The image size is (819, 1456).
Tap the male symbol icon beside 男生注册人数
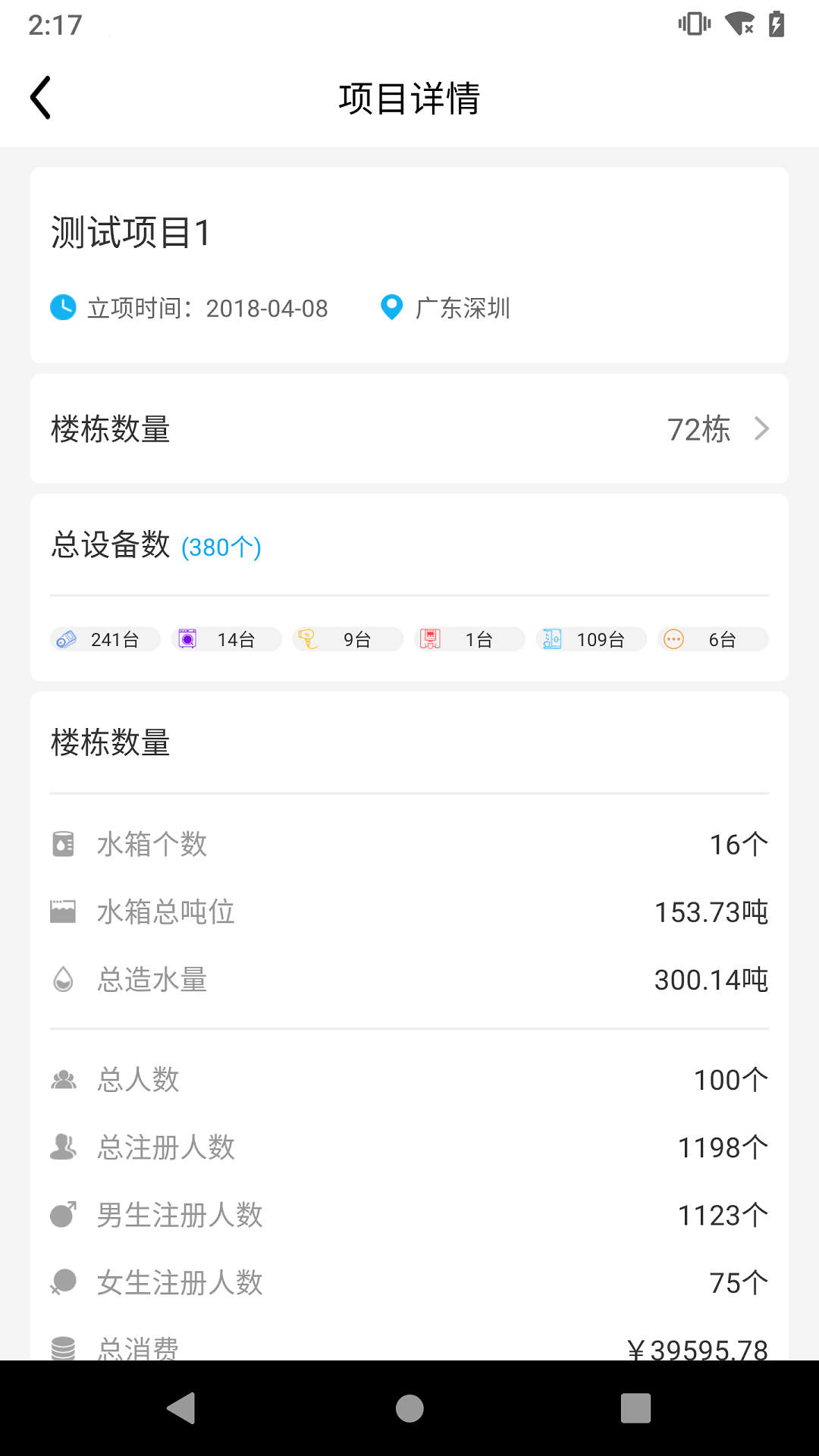pyautogui.click(x=64, y=1214)
